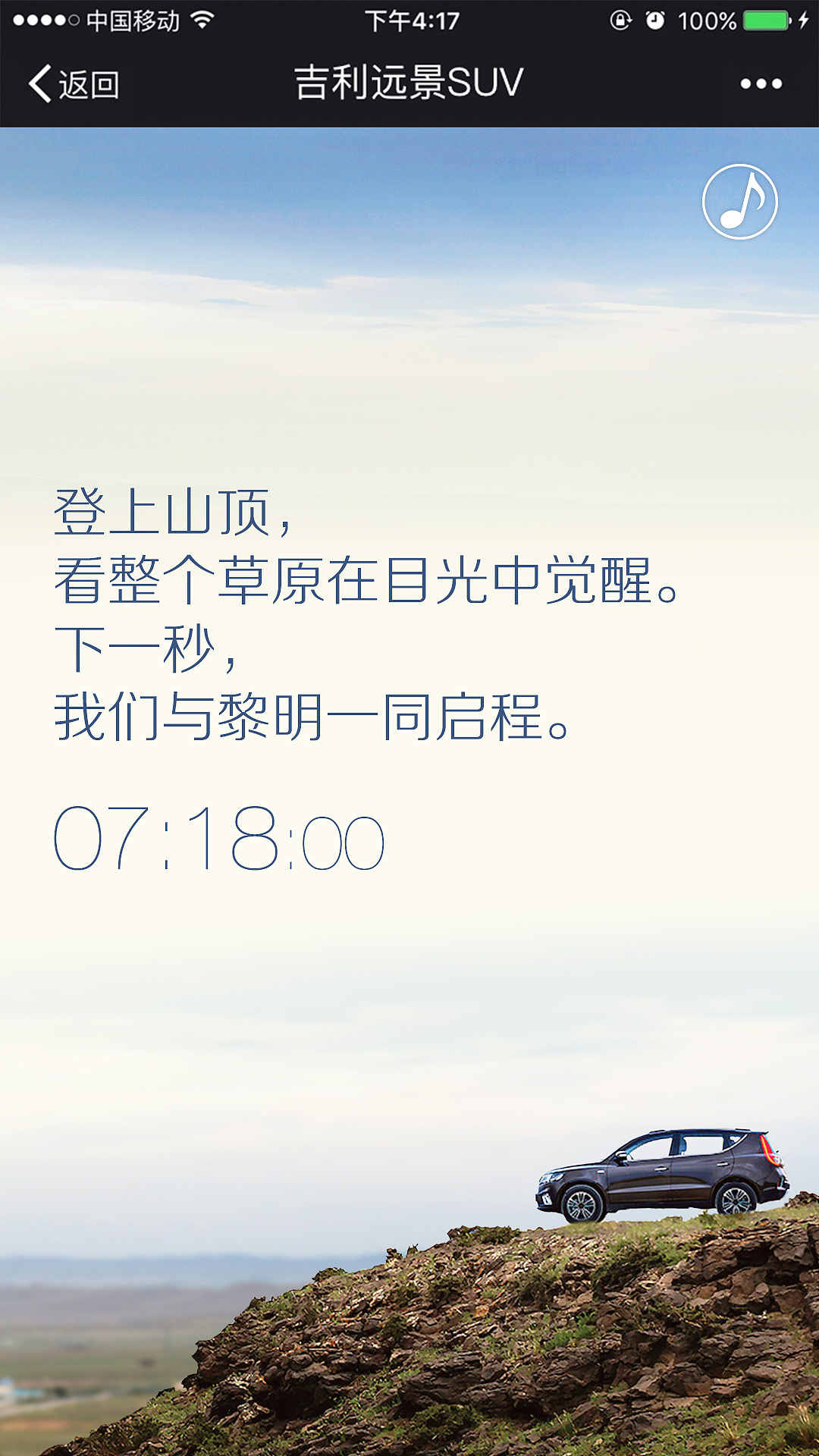This screenshot has height=1456, width=819.
Task: Go back using the 返回 button
Action: tap(74, 83)
